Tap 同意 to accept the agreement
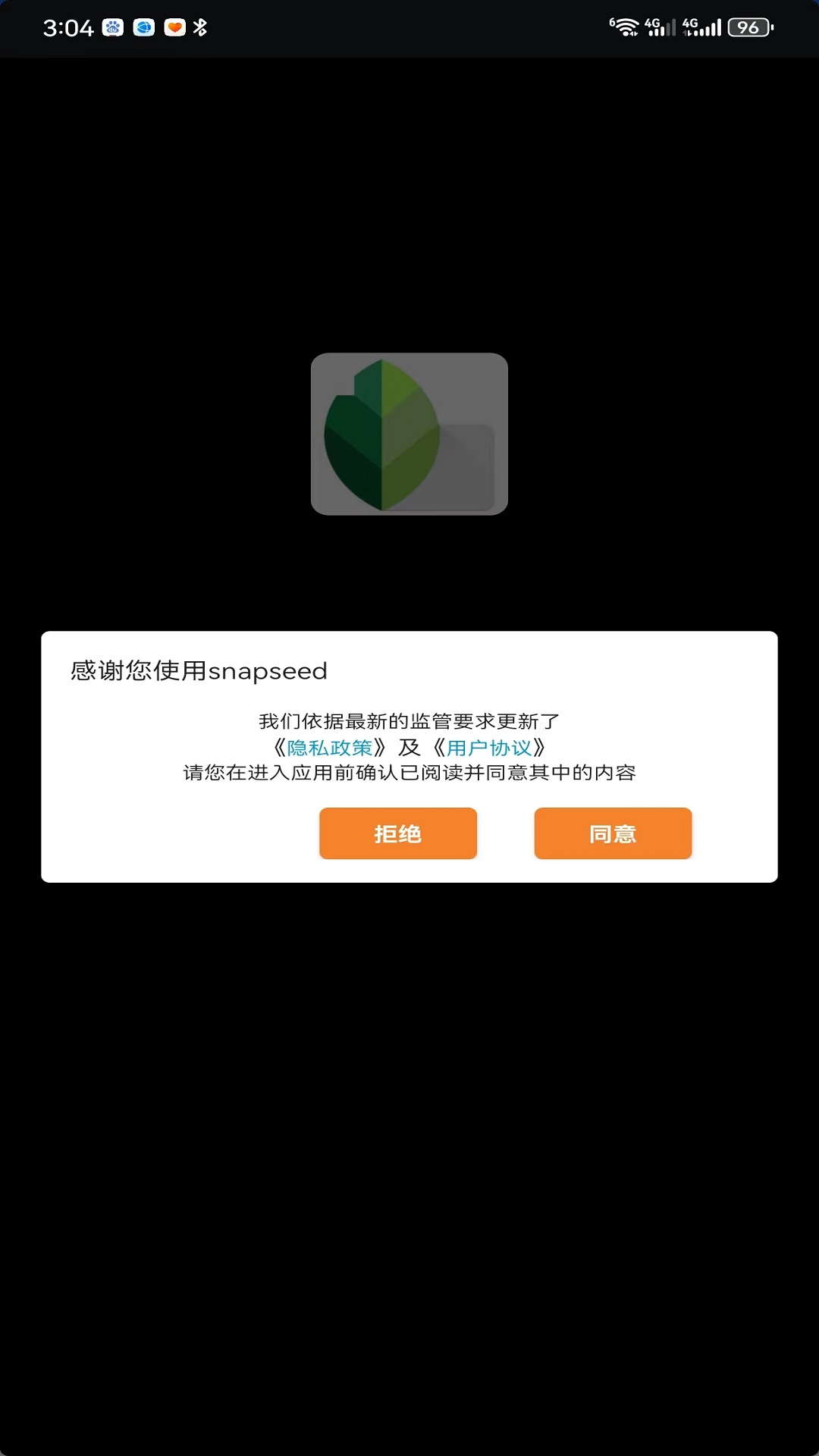The image size is (819, 1456). (x=613, y=833)
